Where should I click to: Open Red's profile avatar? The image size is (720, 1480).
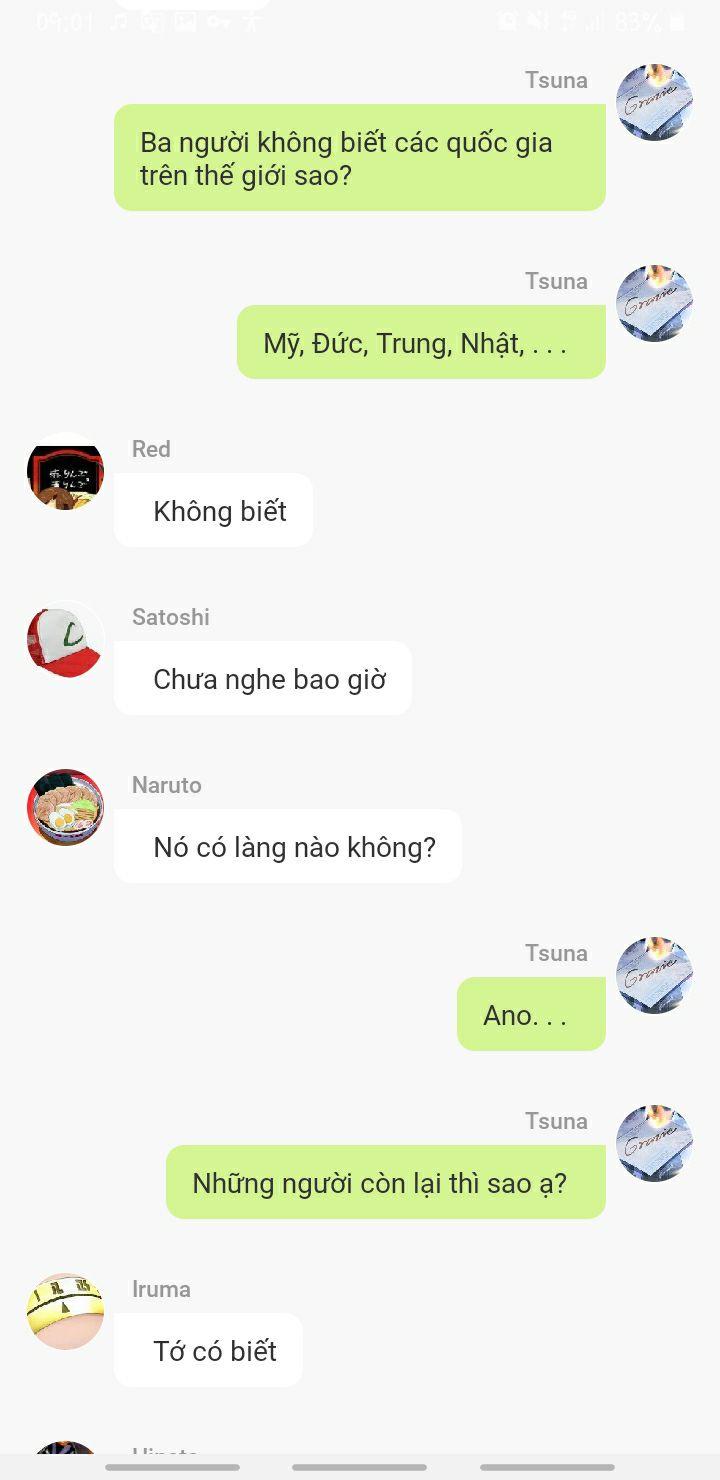(65, 472)
